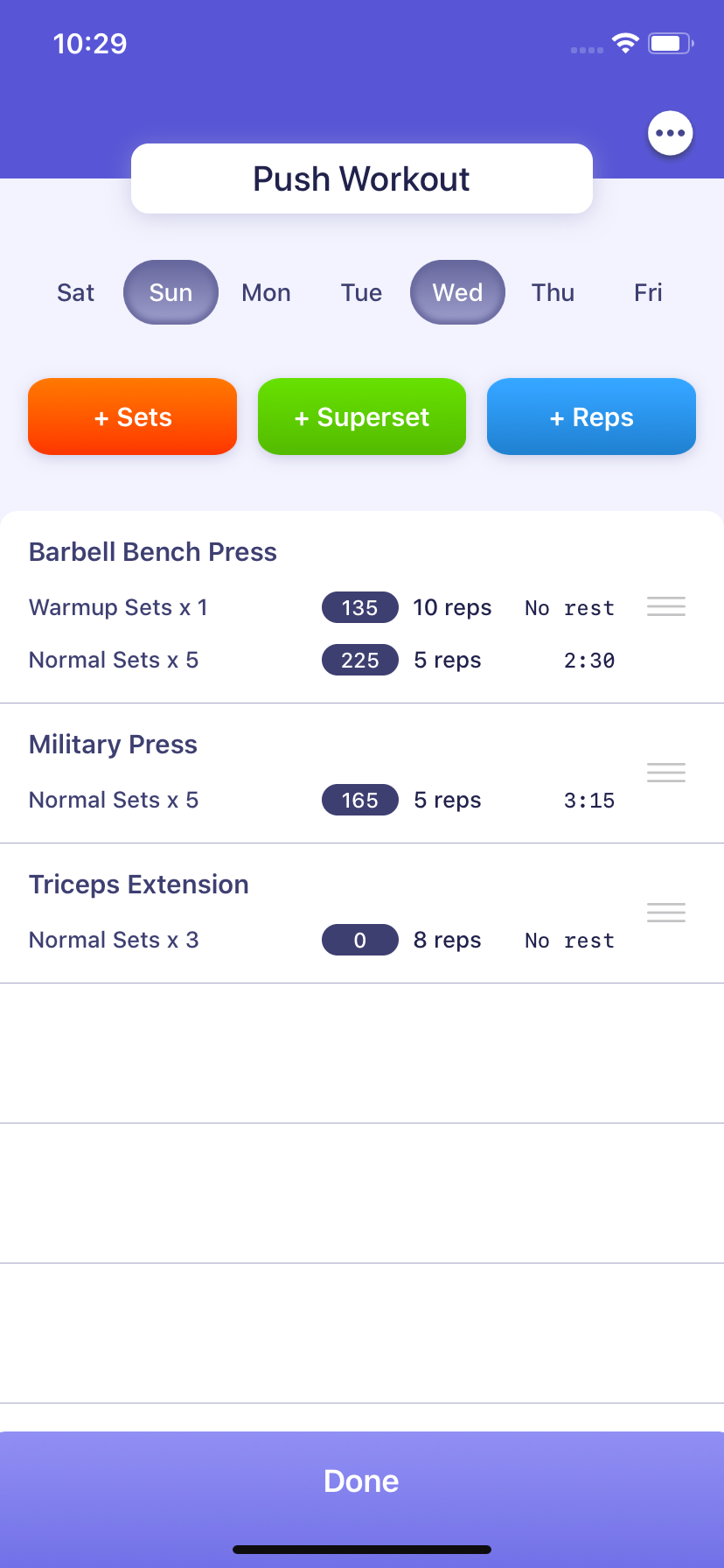Open the No rest setting for warmup sets
This screenshot has height=1568, width=724.
point(568,607)
